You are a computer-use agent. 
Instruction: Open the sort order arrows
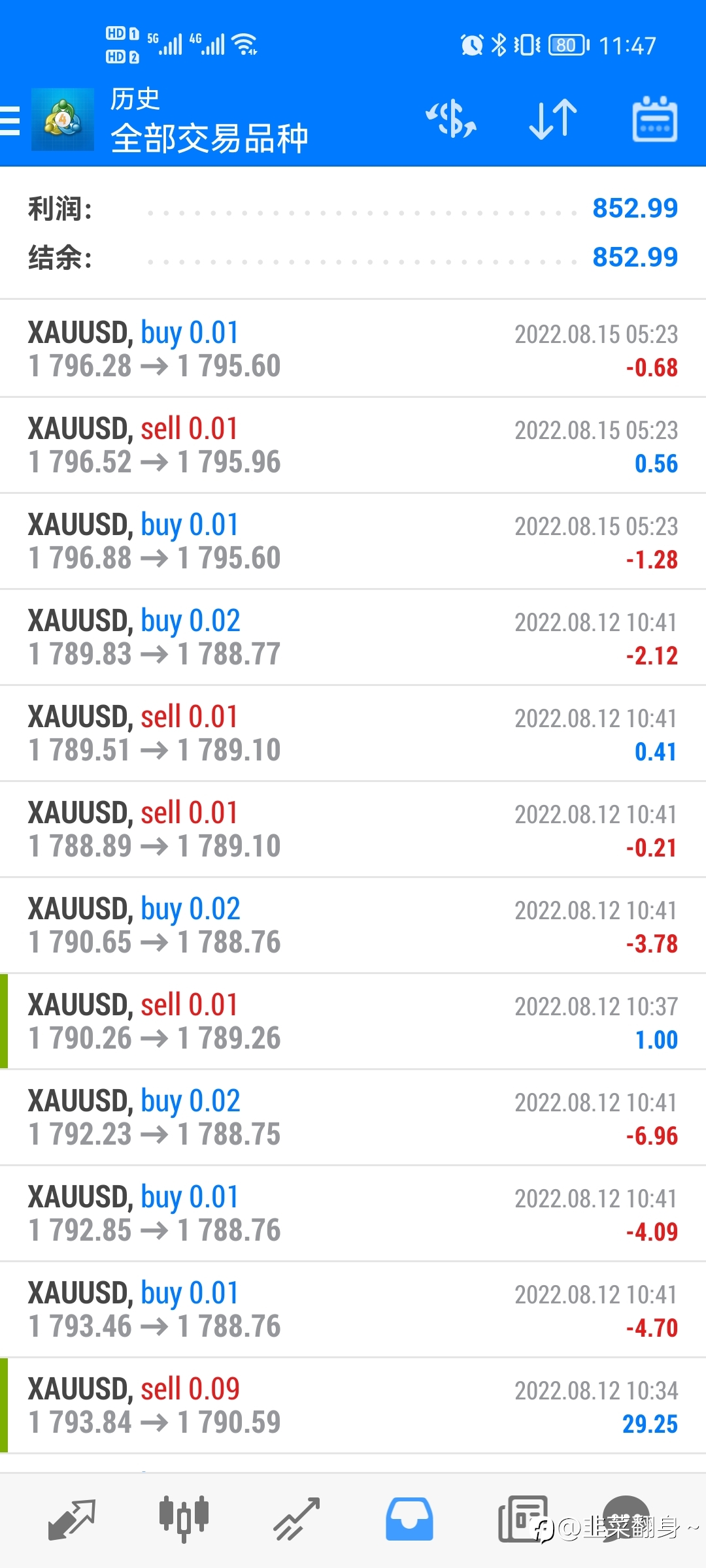click(553, 119)
